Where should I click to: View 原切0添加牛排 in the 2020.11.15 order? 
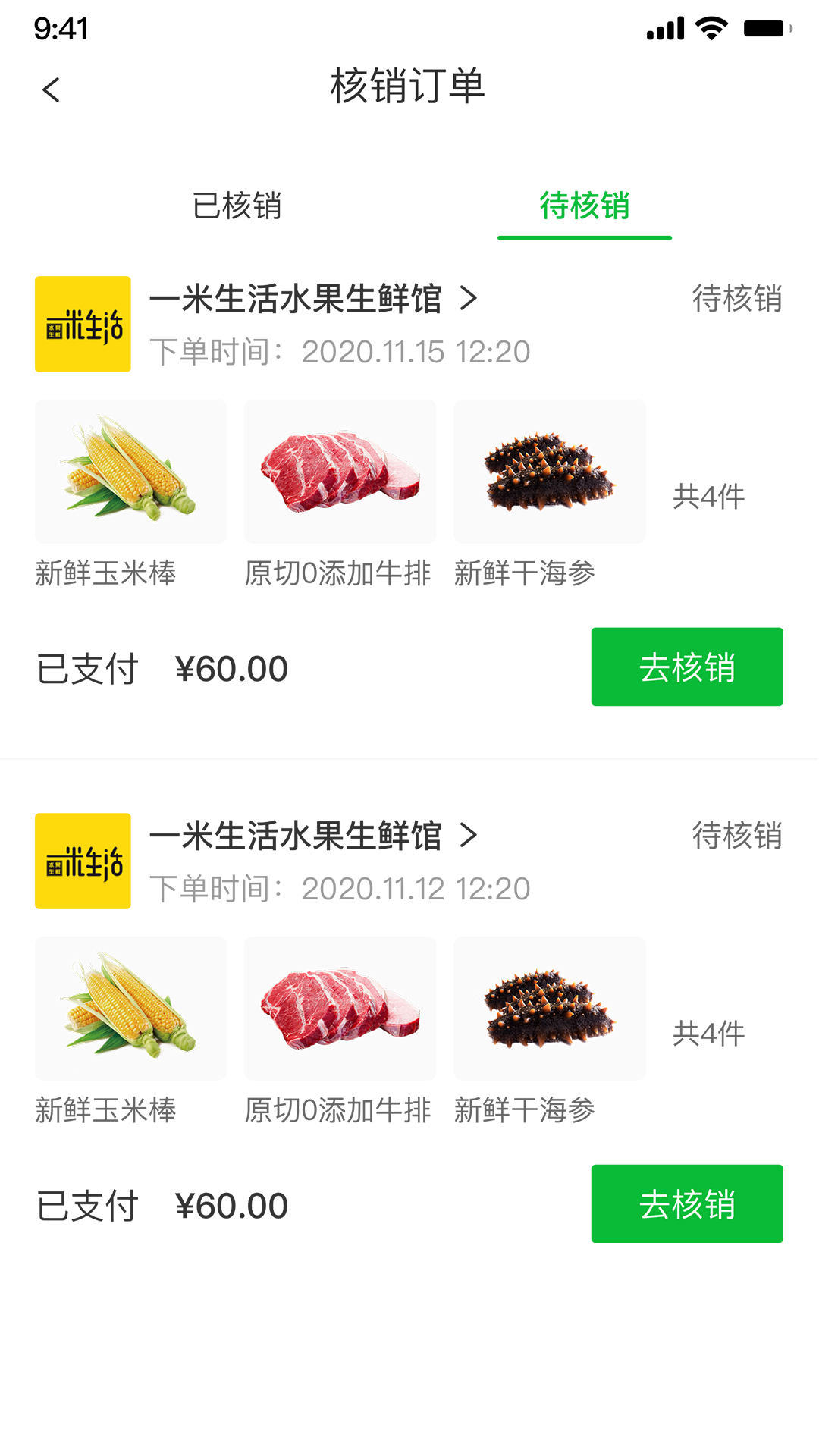[340, 472]
